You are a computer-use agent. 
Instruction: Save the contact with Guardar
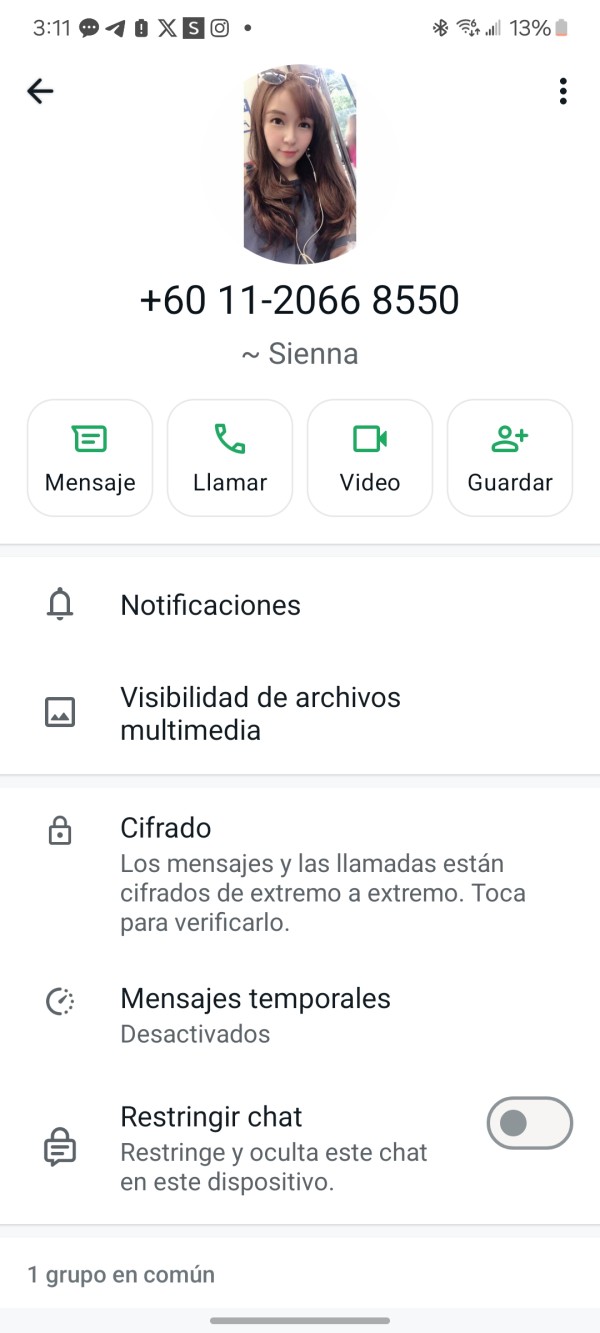(x=510, y=458)
